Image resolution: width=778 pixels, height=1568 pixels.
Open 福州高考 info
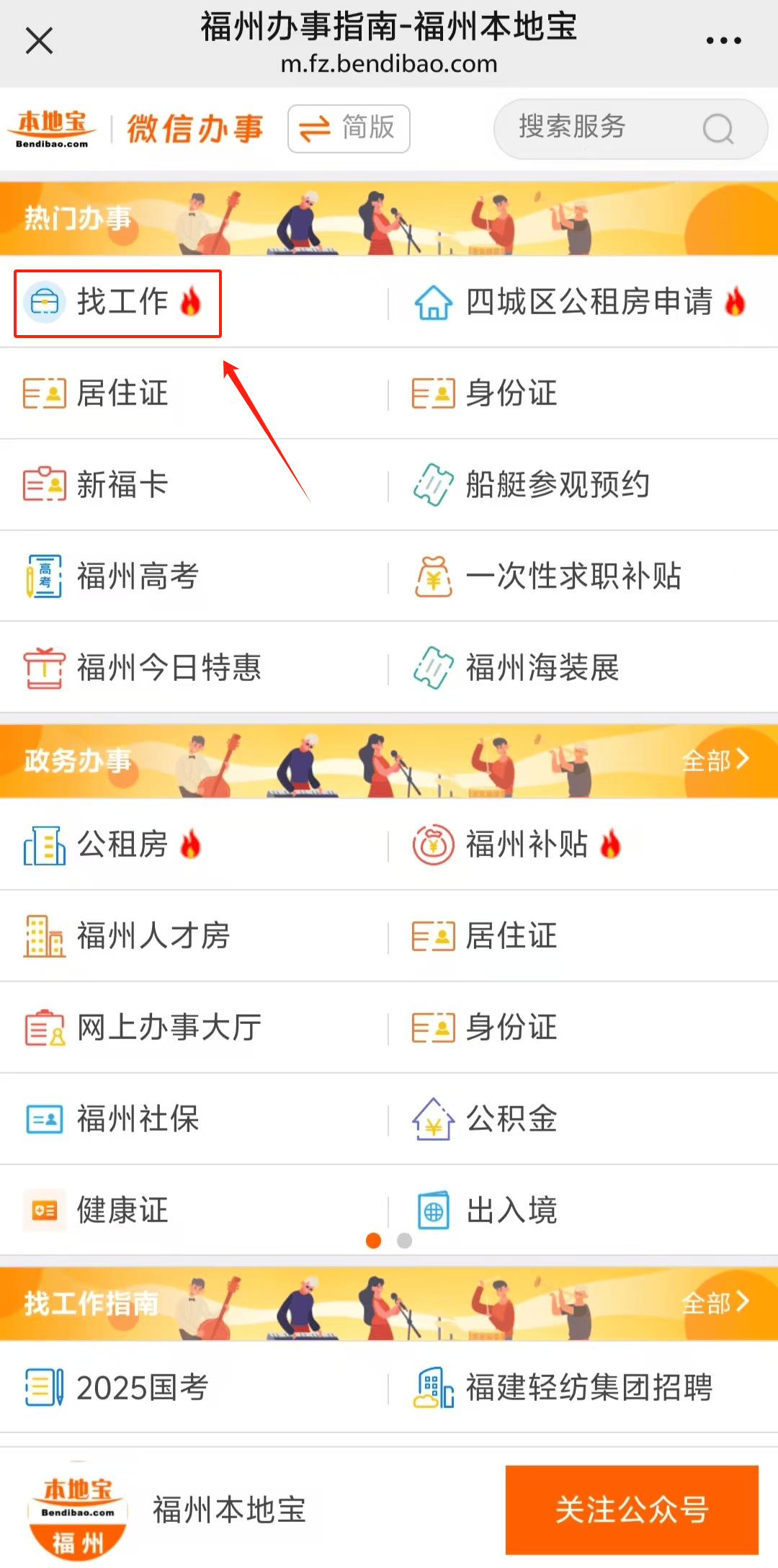(x=137, y=576)
